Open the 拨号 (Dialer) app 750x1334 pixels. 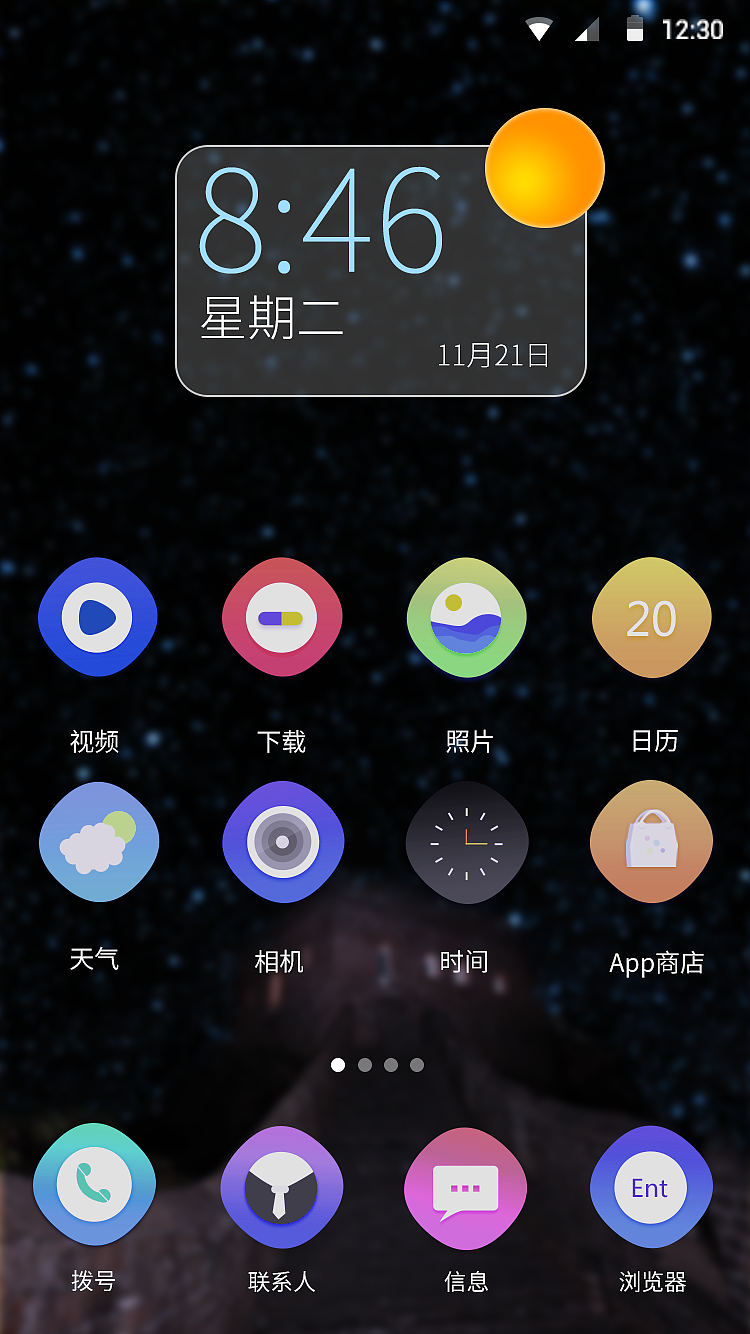[94, 1187]
